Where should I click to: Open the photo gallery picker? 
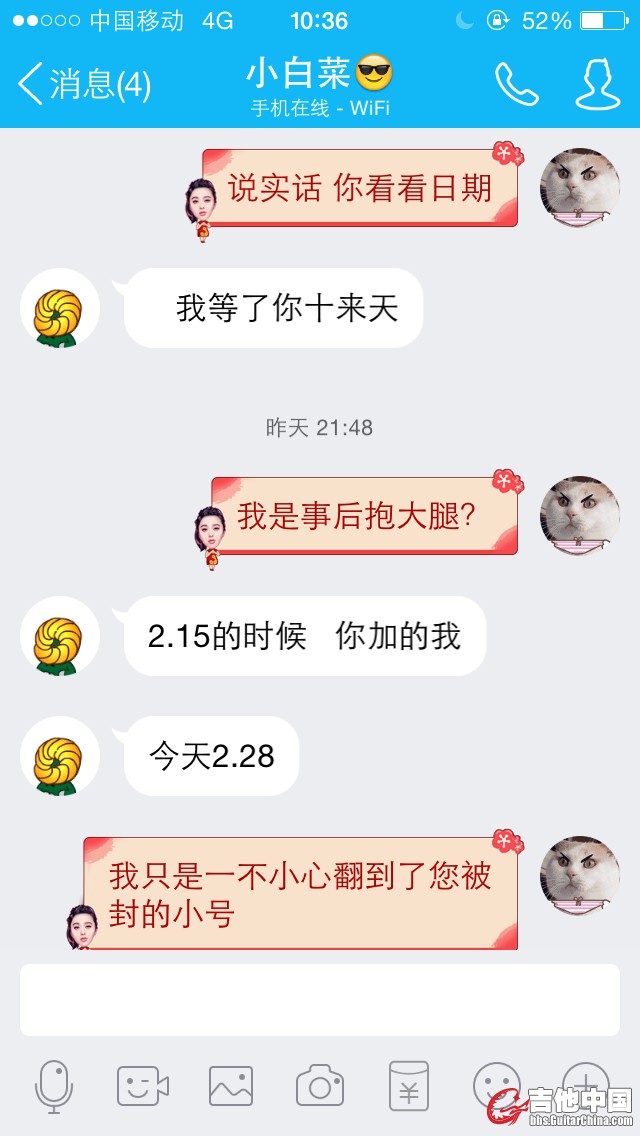(231, 1086)
